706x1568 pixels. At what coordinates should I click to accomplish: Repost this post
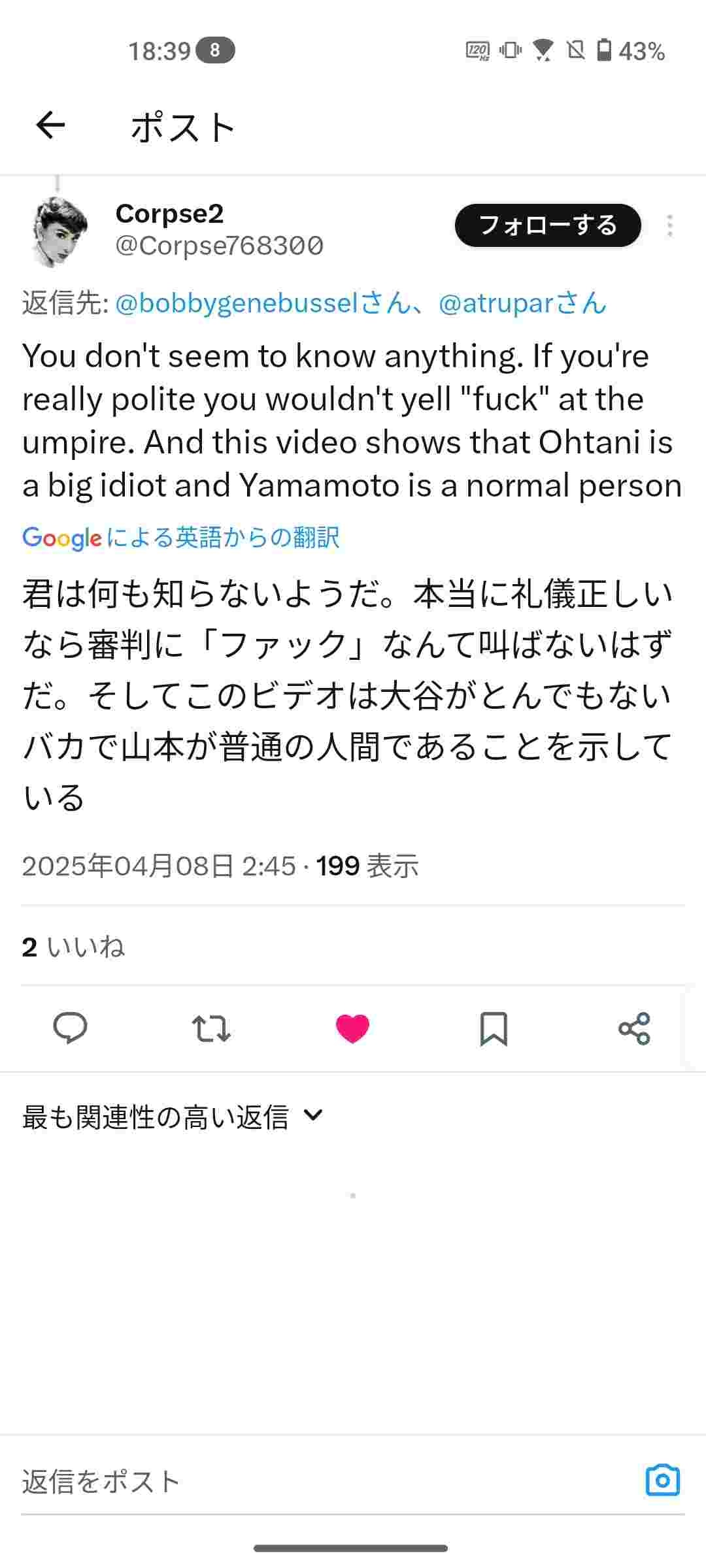coord(211,1028)
